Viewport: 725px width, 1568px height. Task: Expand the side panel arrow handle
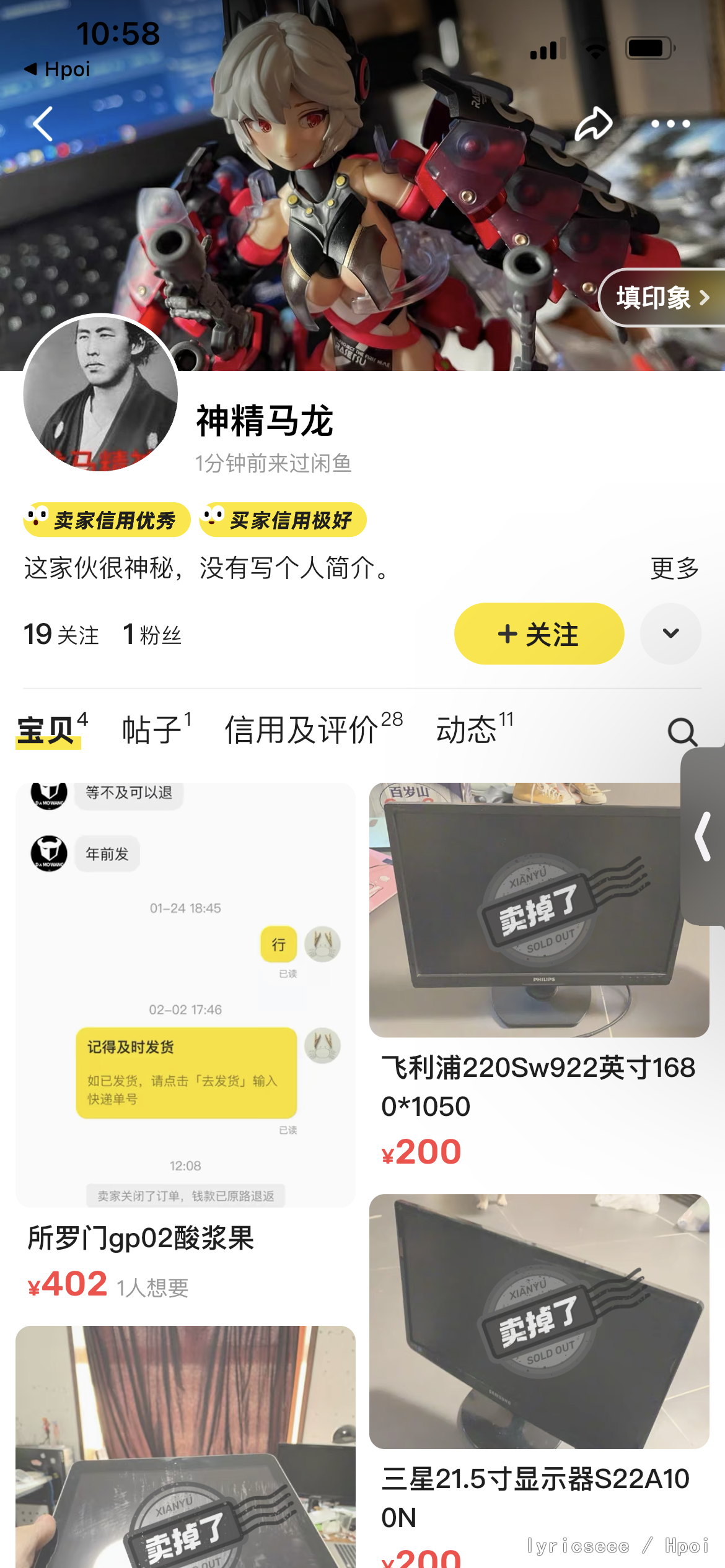(703, 836)
